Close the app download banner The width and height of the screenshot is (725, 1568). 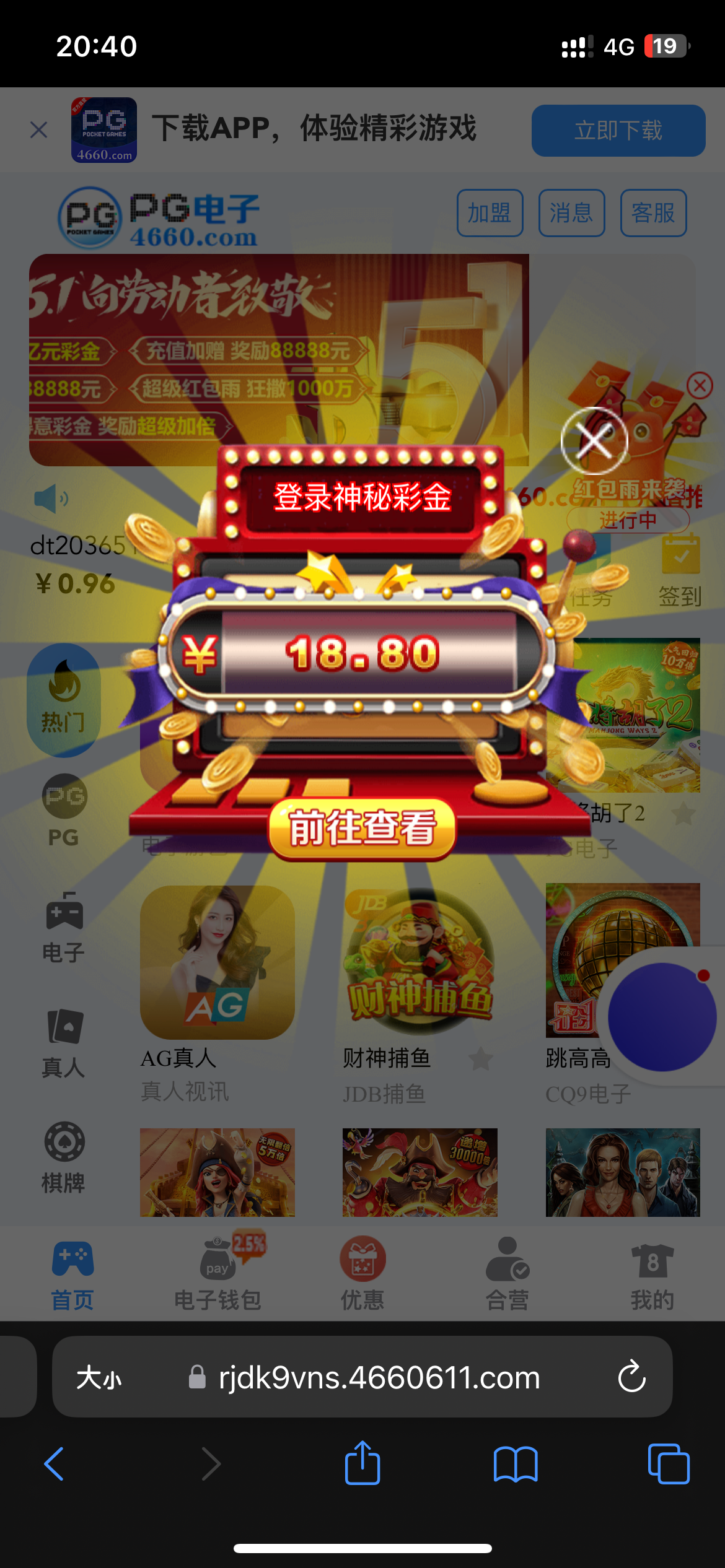(x=39, y=130)
